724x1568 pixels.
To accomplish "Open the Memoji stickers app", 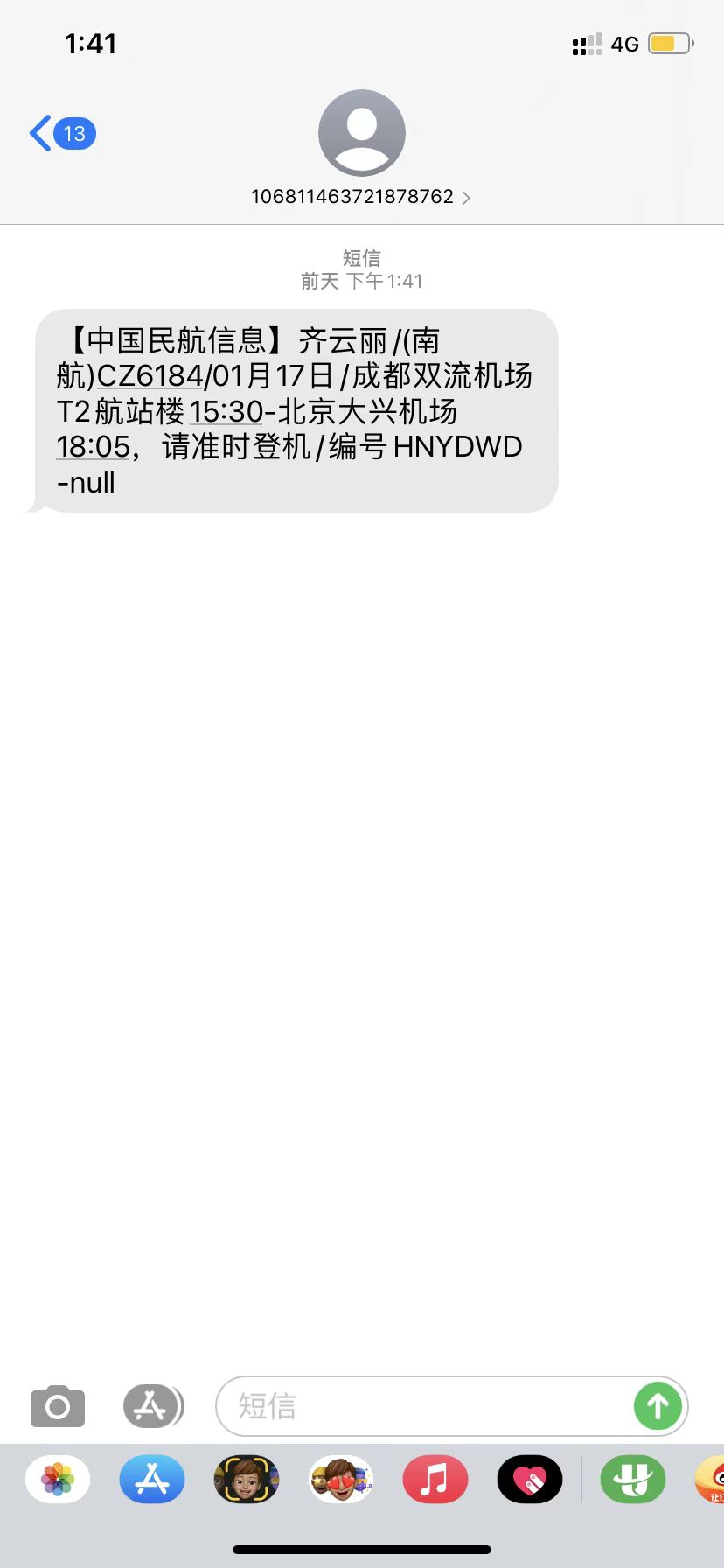I will point(341,1480).
